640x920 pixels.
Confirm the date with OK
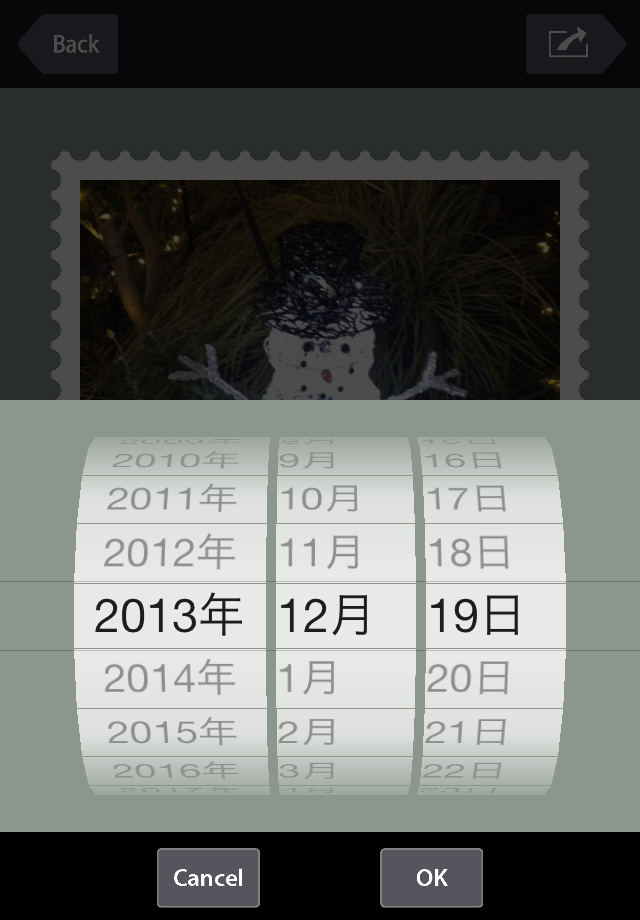(x=431, y=878)
